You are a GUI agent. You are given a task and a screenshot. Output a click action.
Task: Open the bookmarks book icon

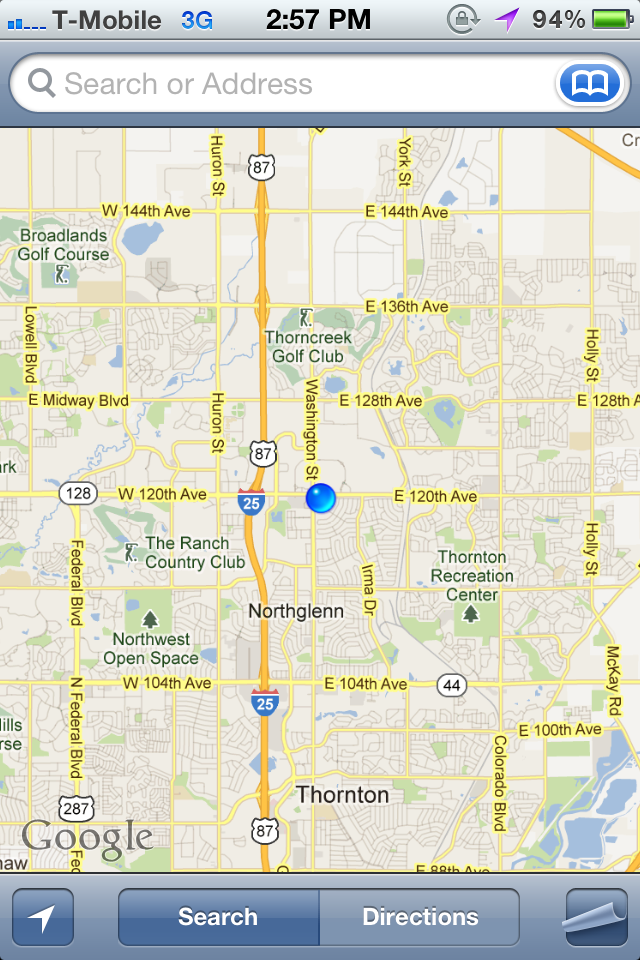(x=589, y=84)
